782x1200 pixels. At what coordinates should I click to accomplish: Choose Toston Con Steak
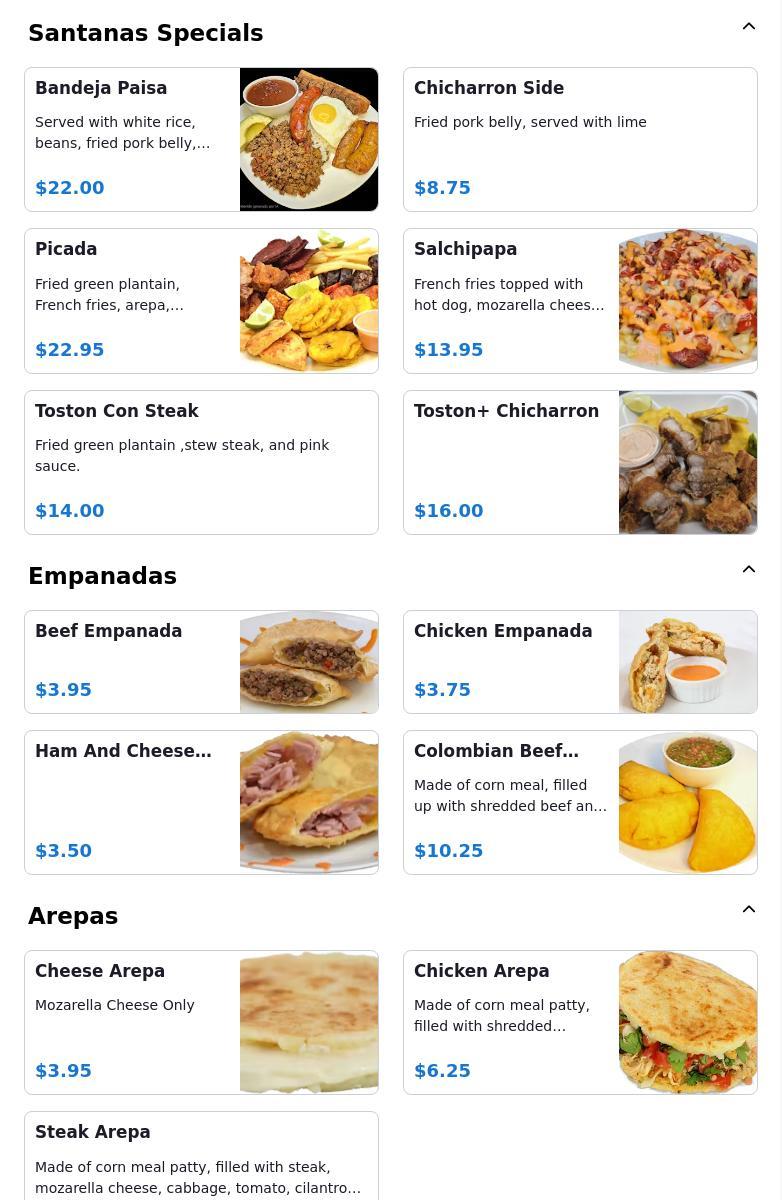pyautogui.click(x=201, y=462)
